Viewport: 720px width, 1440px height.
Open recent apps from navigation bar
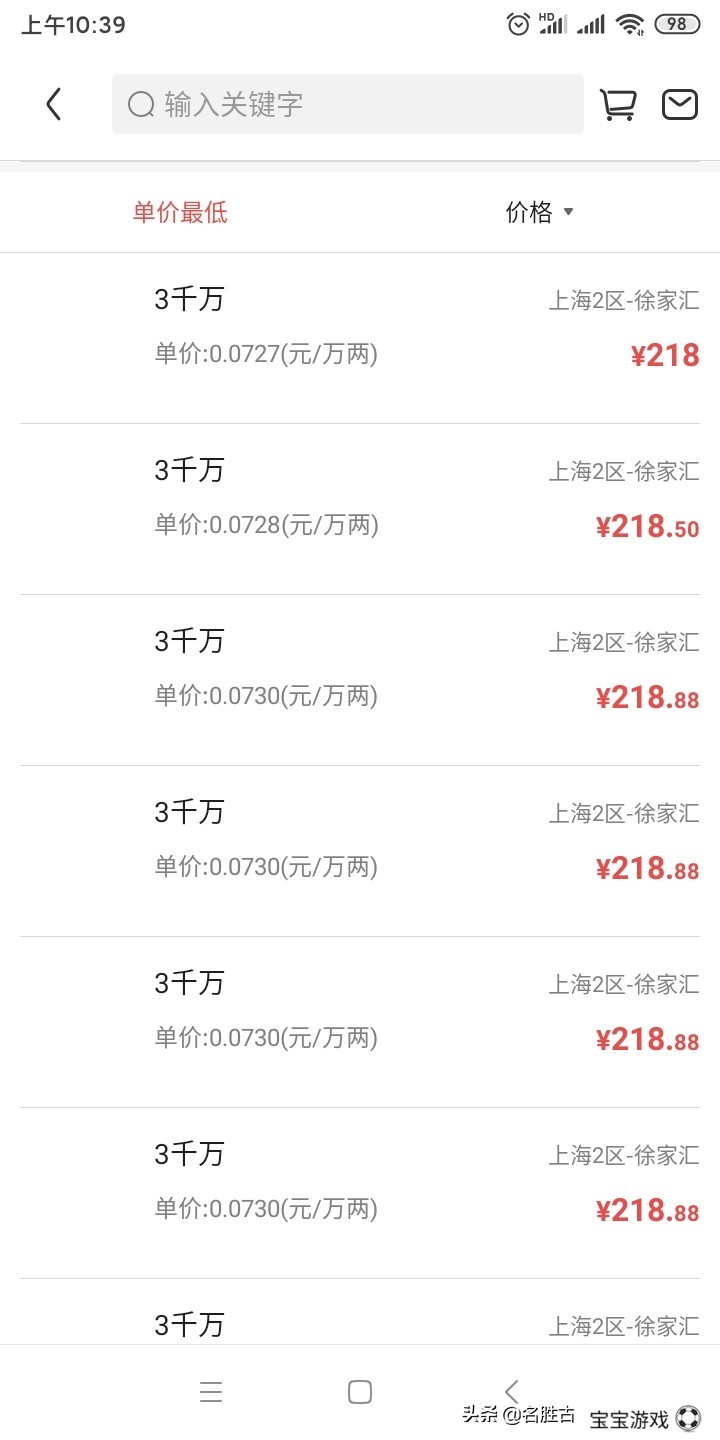click(211, 1392)
